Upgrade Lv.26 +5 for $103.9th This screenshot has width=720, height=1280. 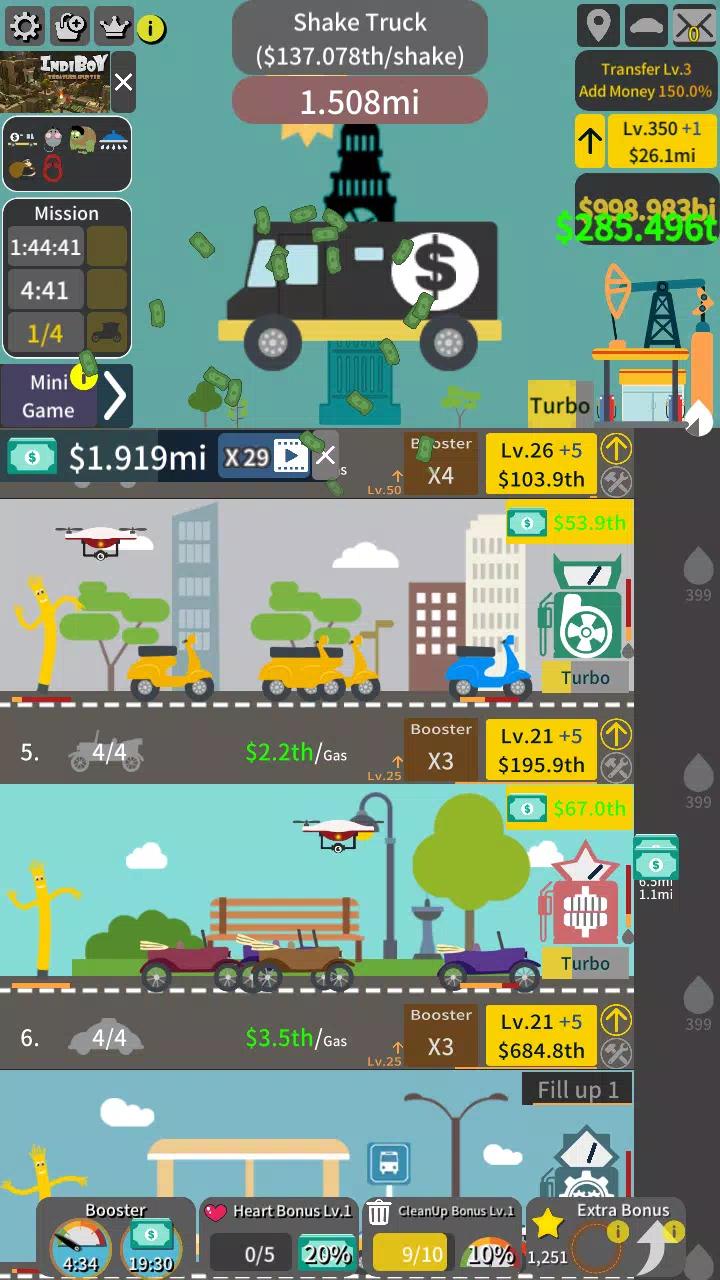coord(541,465)
